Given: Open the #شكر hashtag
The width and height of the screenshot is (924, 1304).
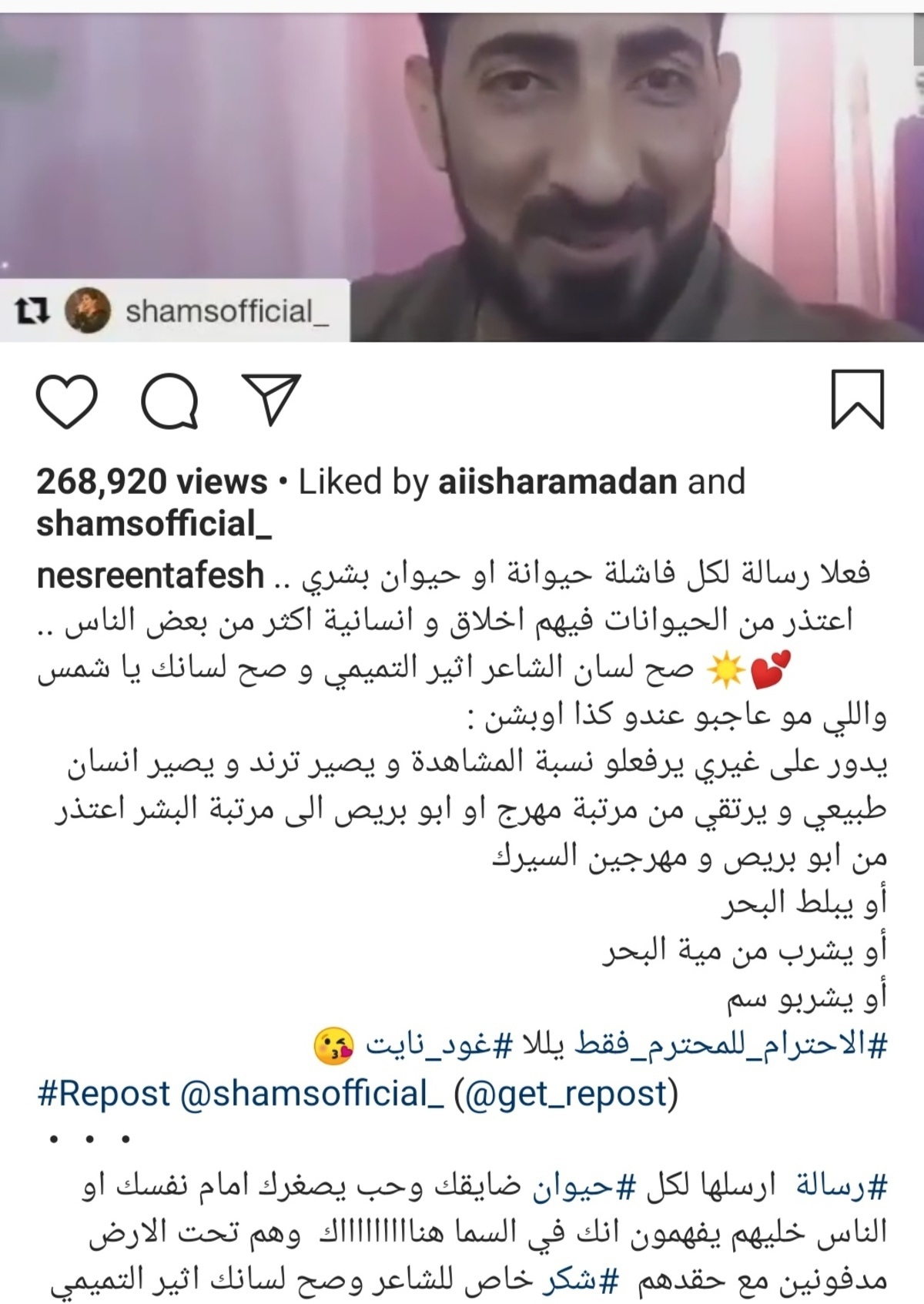Looking at the screenshot, I should click(x=582, y=1280).
